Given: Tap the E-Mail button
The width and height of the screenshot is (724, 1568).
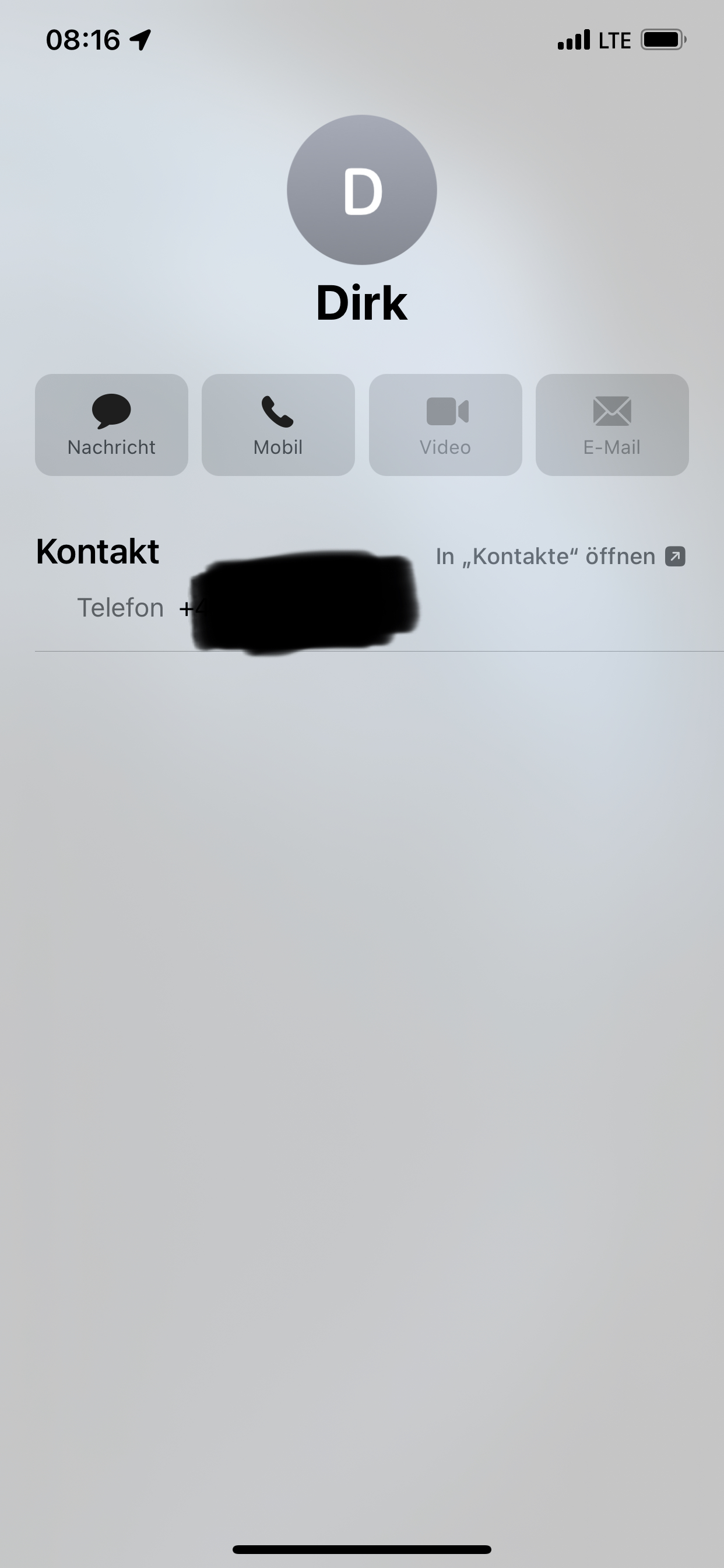Looking at the screenshot, I should (x=612, y=425).
